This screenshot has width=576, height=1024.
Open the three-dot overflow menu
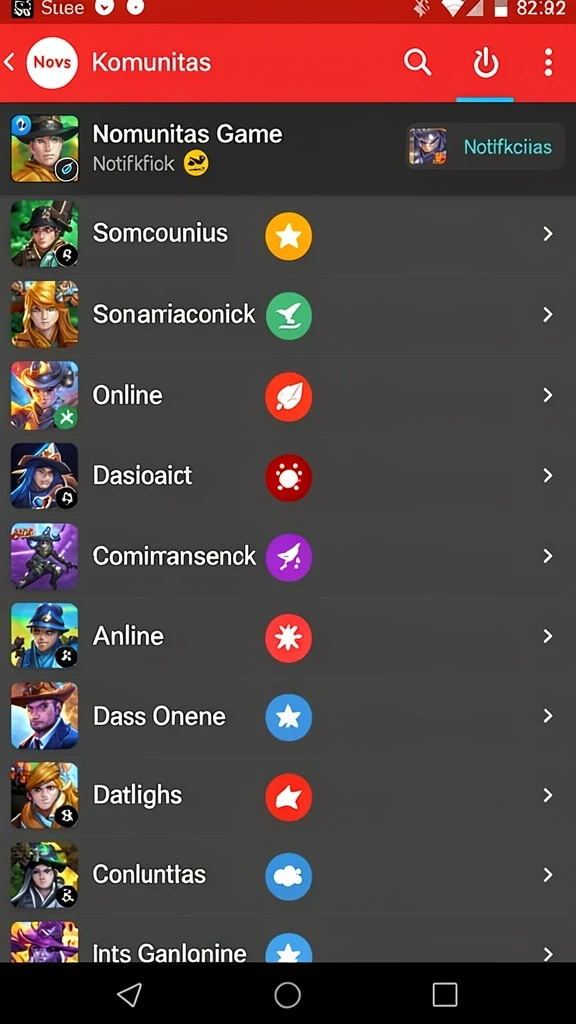[548, 63]
